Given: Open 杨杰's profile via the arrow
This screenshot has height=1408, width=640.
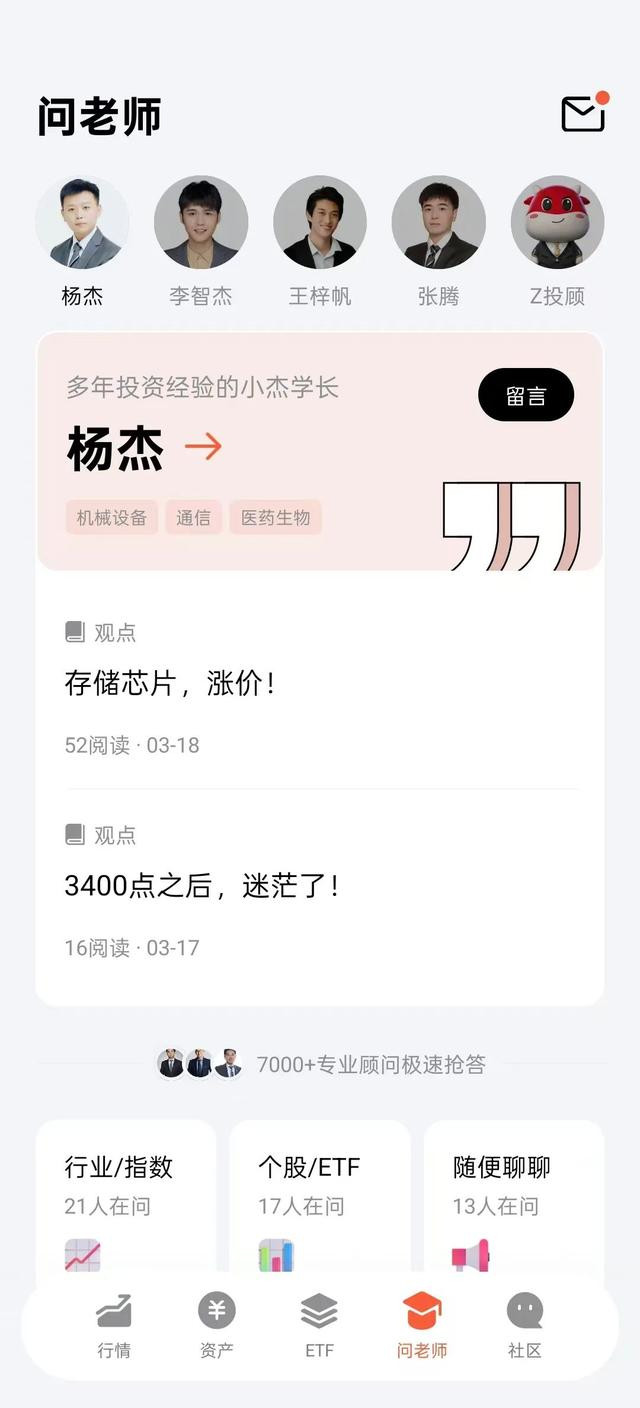Looking at the screenshot, I should [203, 447].
